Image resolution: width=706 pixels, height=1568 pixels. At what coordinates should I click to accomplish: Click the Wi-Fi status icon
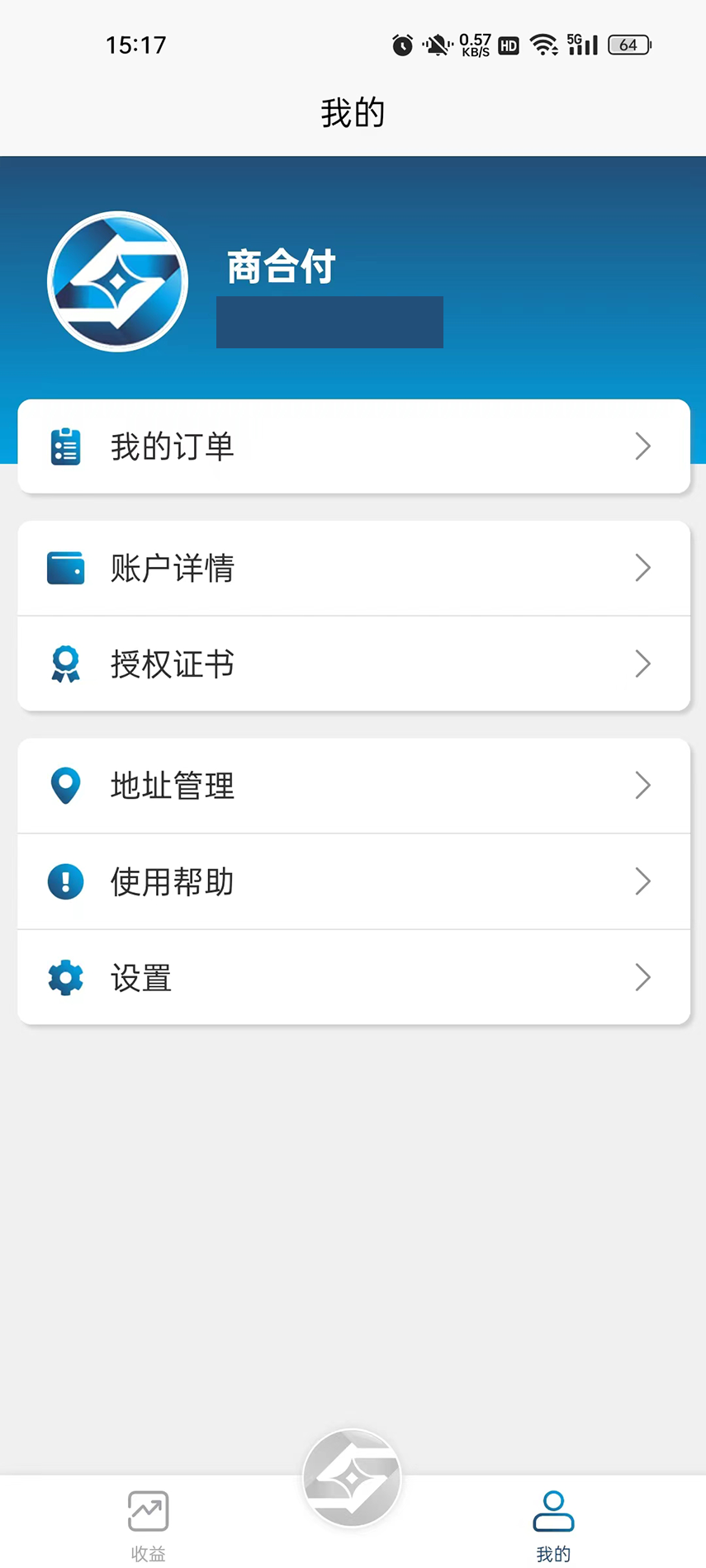543,45
